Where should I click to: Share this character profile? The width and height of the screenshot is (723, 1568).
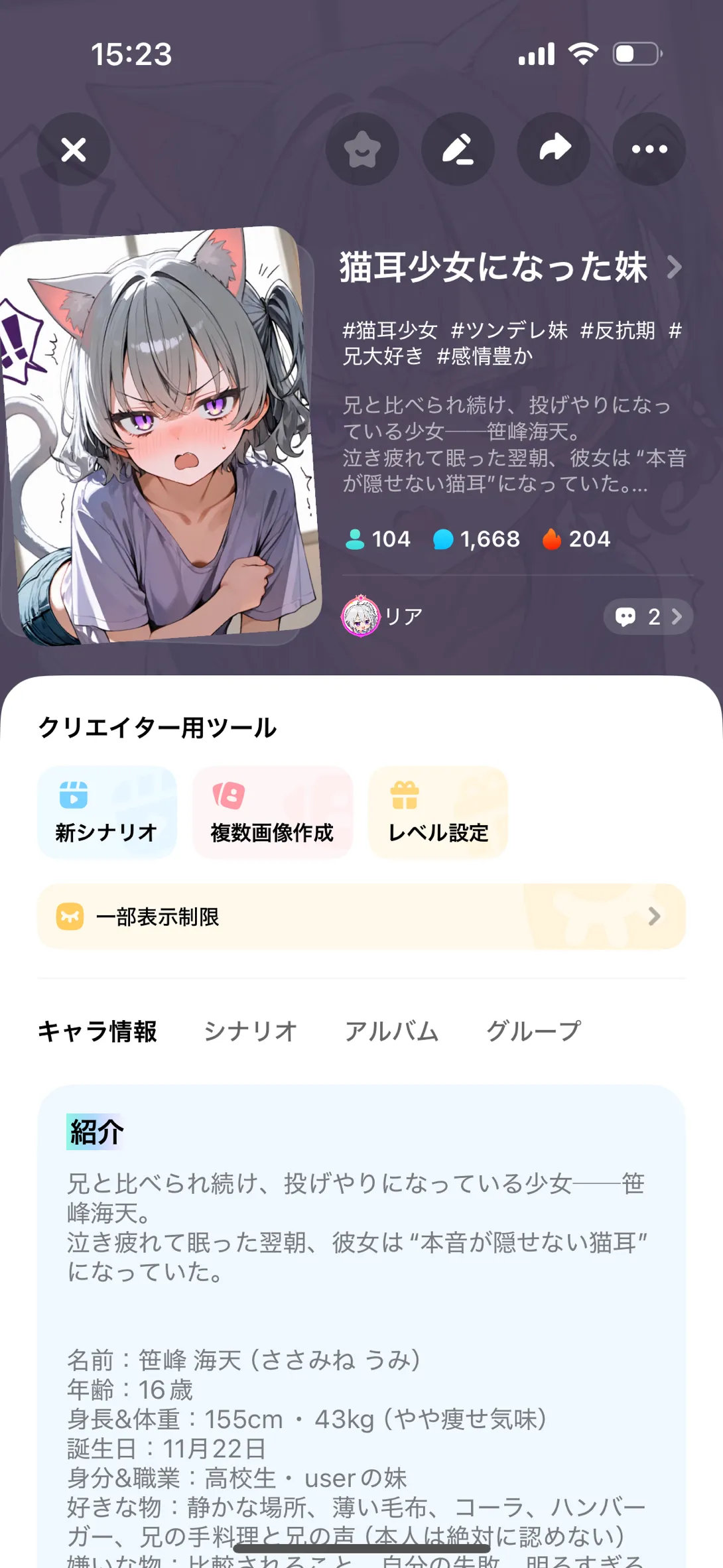tap(554, 149)
